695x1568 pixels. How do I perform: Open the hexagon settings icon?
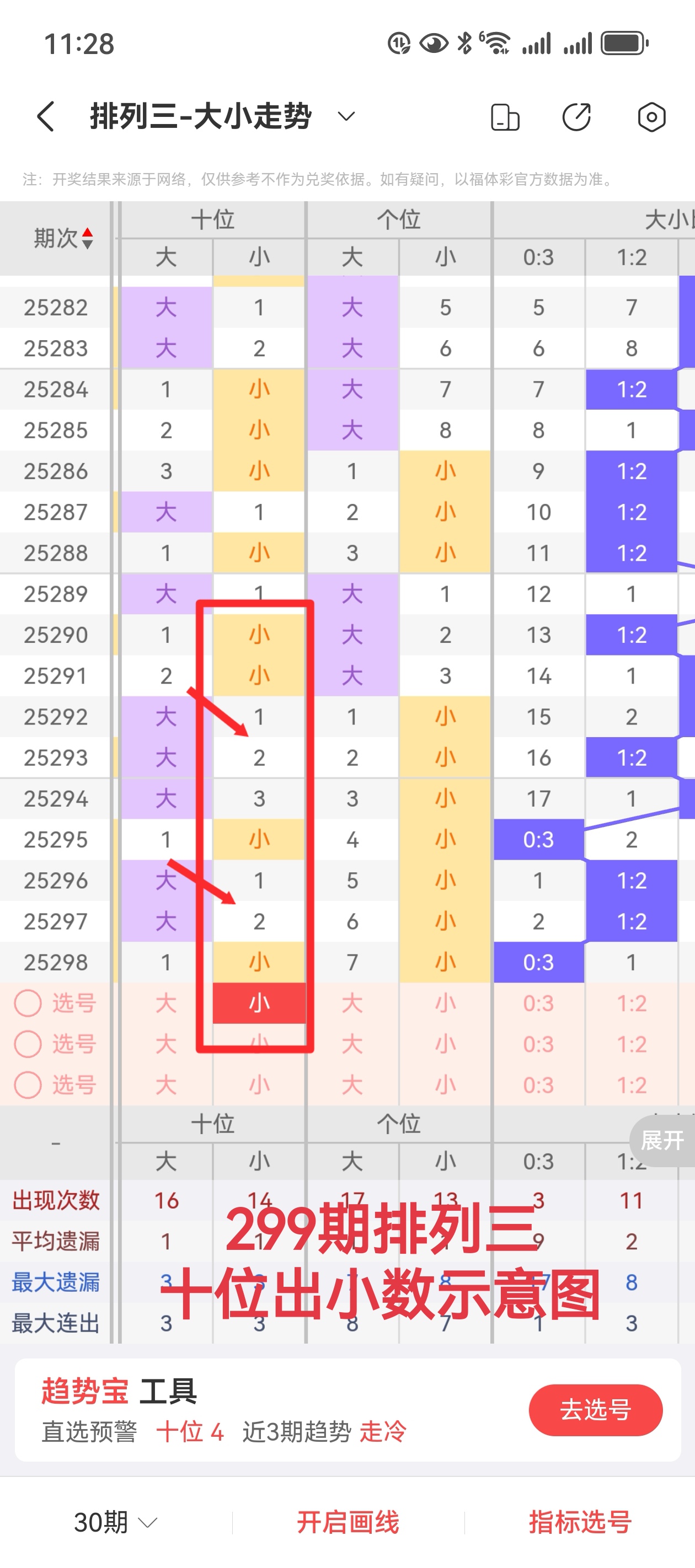(651, 117)
